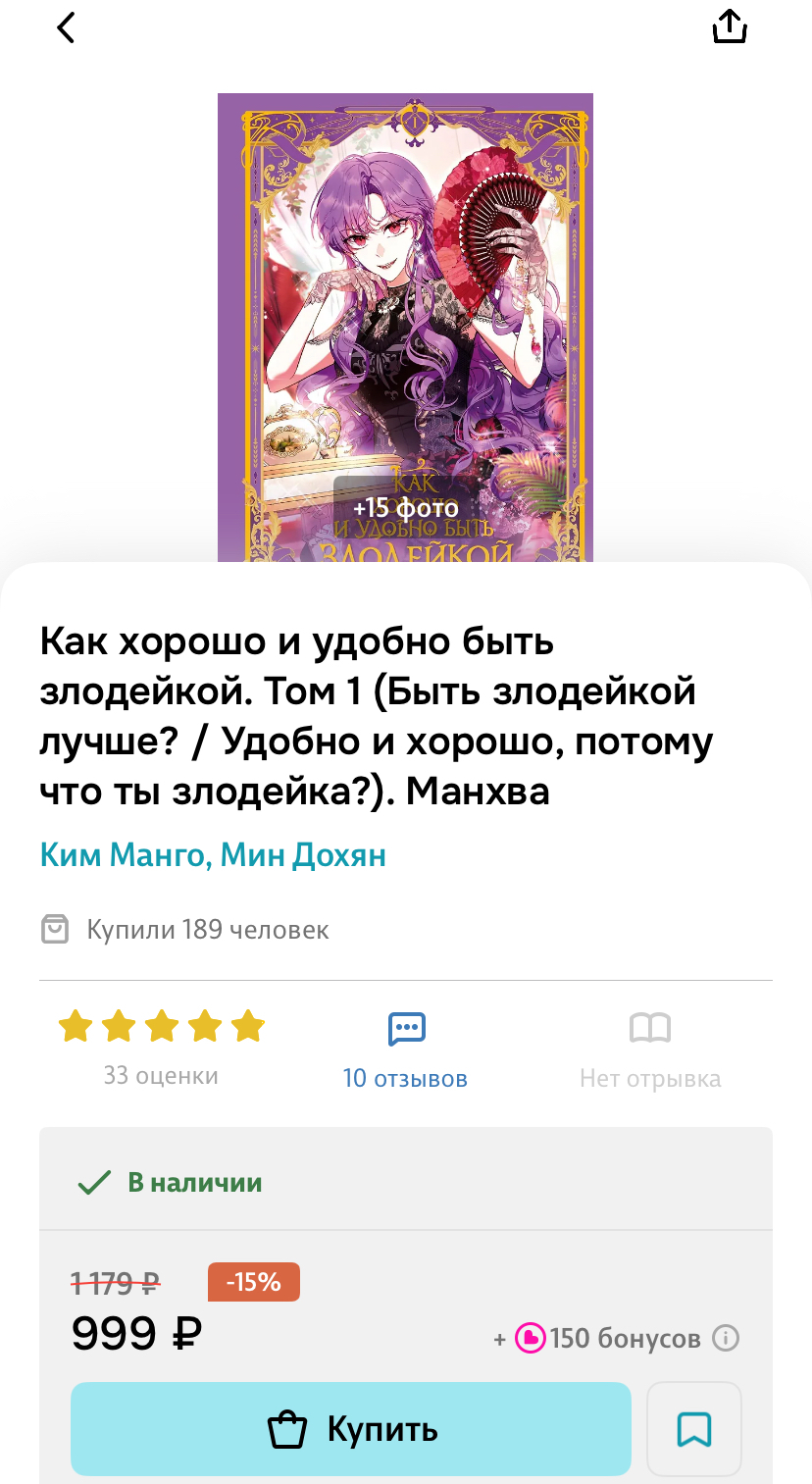Viewport: 812px width, 1484px height.
Task: Share this manhwa product page
Action: 729,27
